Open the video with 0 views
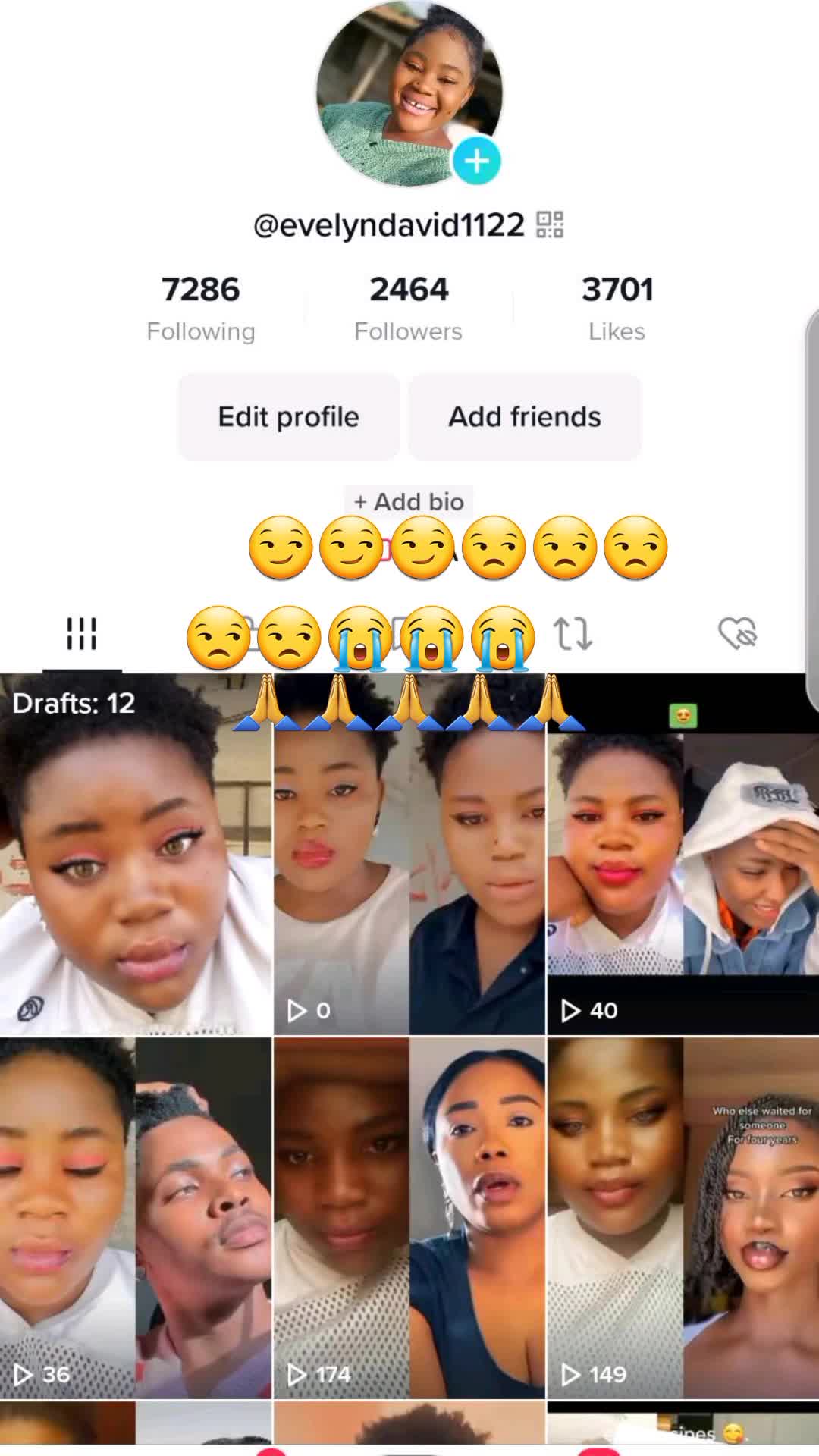Image resolution: width=819 pixels, height=1456 pixels. [x=409, y=855]
